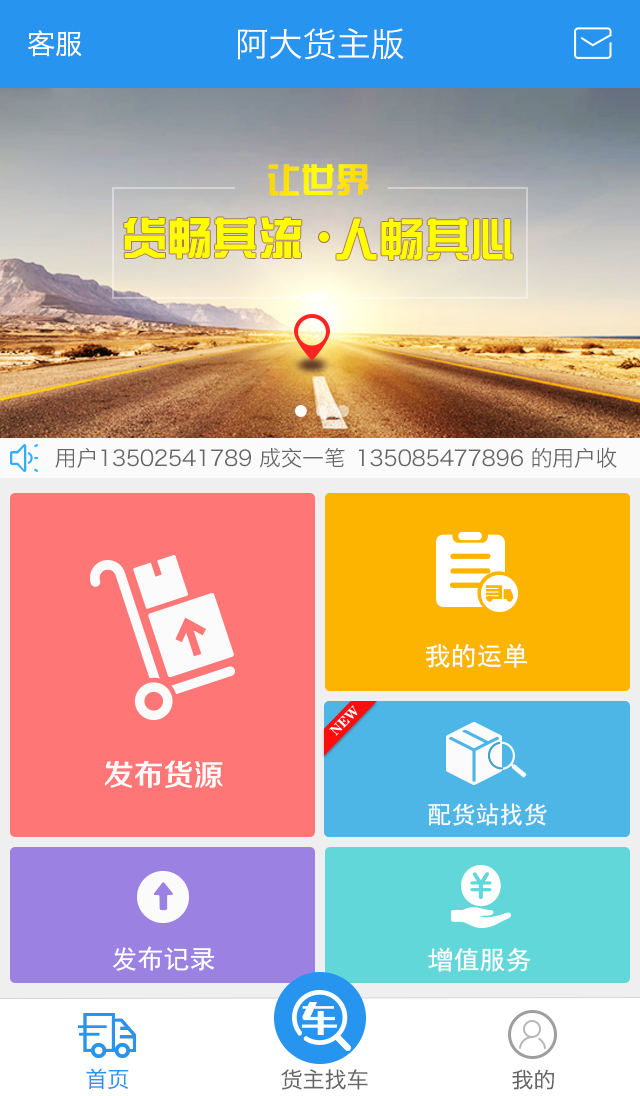This screenshot has height=1096, width=640.
Task: Open 客服 customer service
Action: (54, 44)
